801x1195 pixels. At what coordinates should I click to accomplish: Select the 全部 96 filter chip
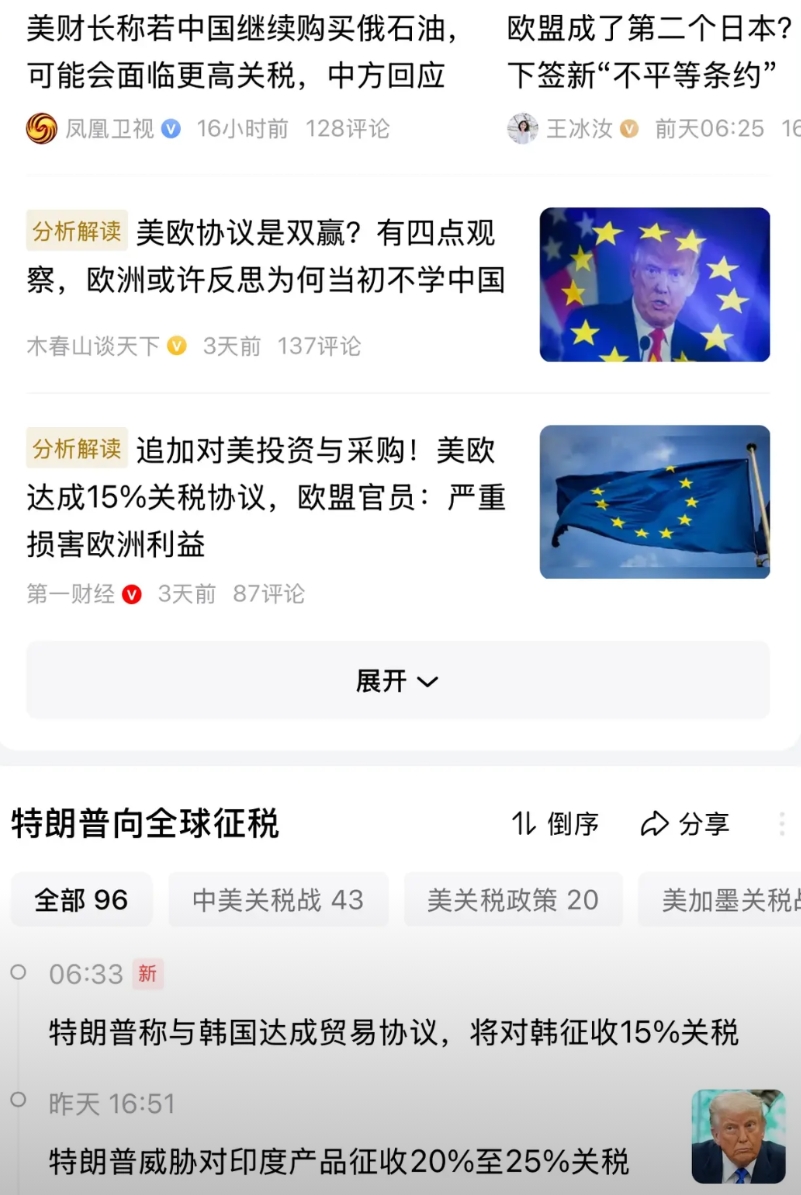tap(81, 899)
